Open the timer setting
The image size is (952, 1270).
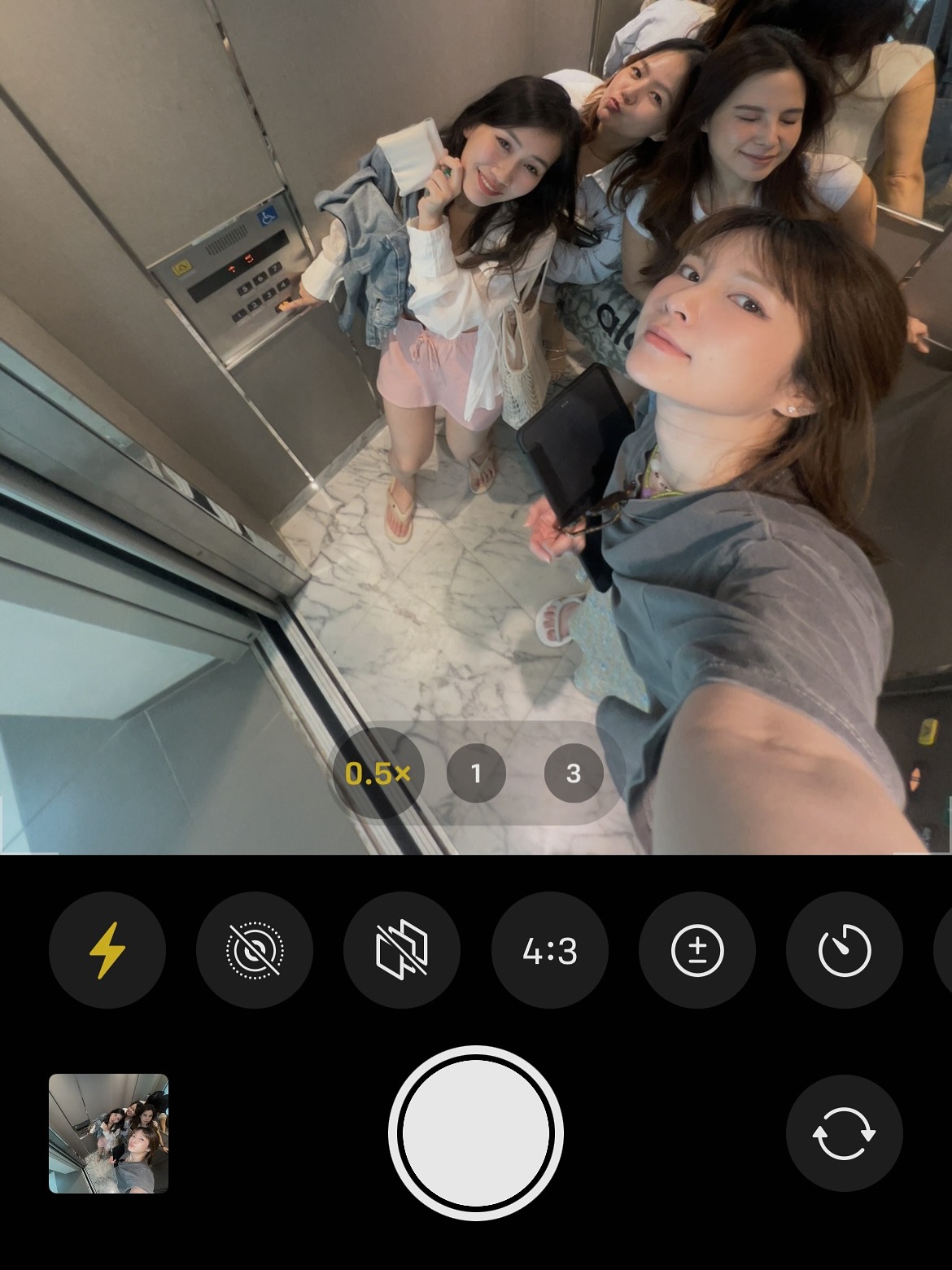point(845,950)
